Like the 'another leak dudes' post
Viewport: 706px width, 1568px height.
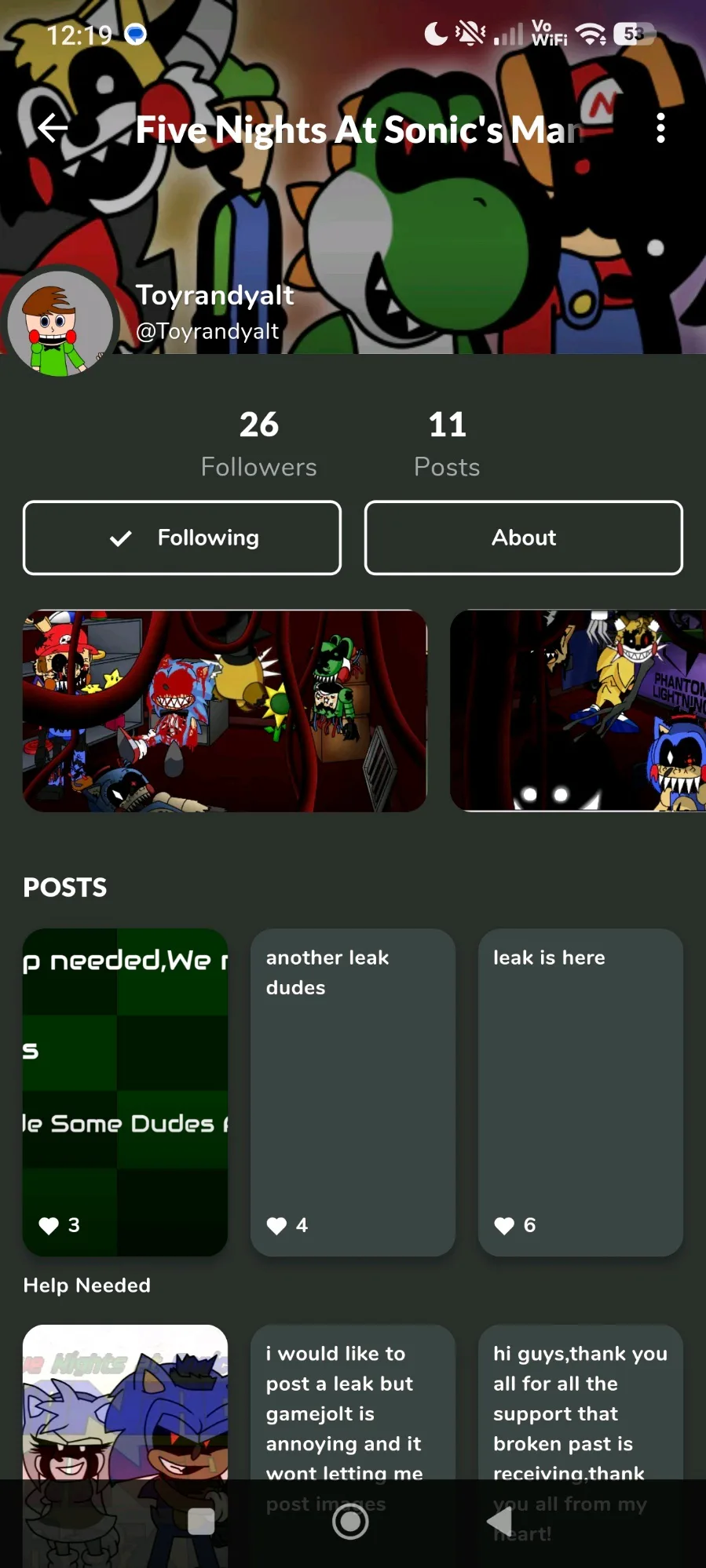(277, 1226)
